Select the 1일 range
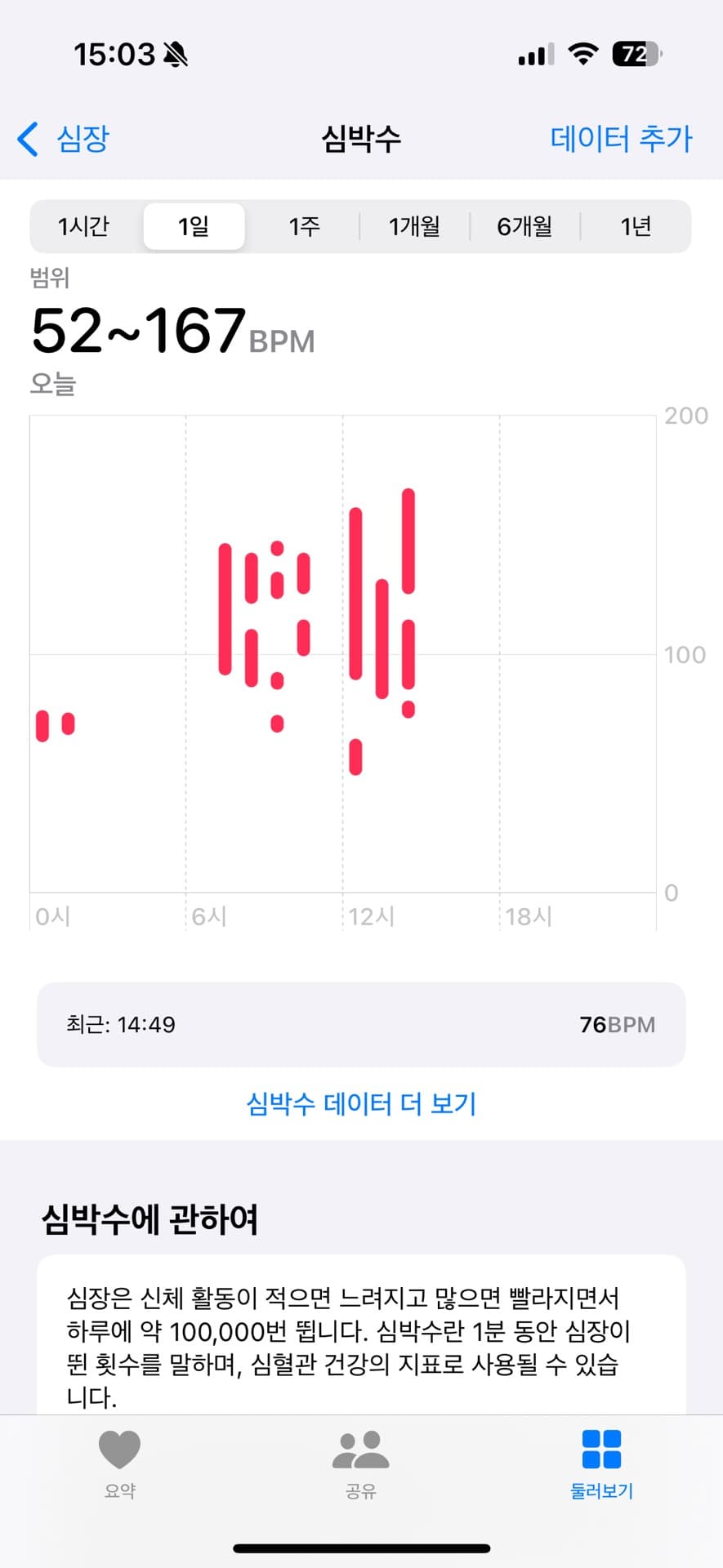 point(194,226)
